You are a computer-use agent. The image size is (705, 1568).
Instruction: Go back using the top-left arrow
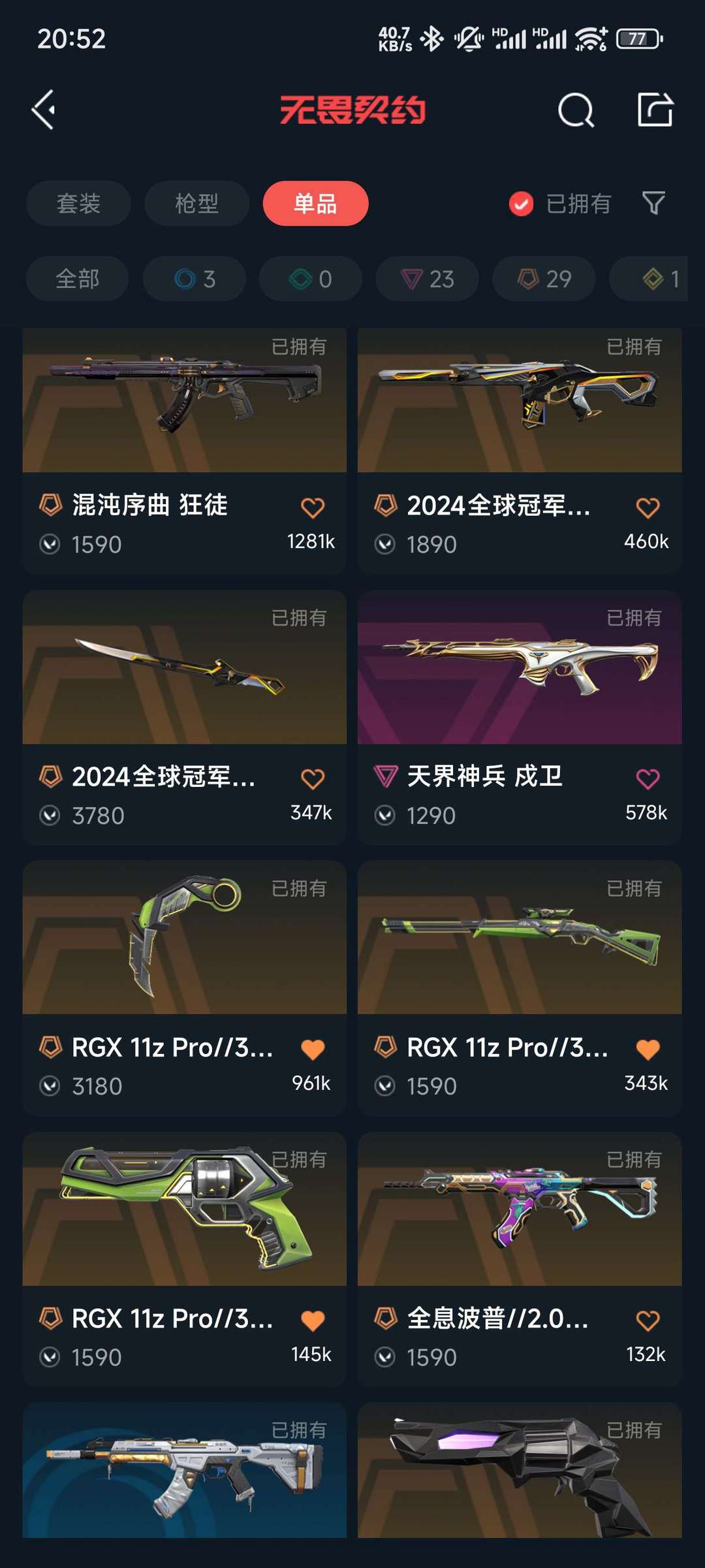[44, 110]
